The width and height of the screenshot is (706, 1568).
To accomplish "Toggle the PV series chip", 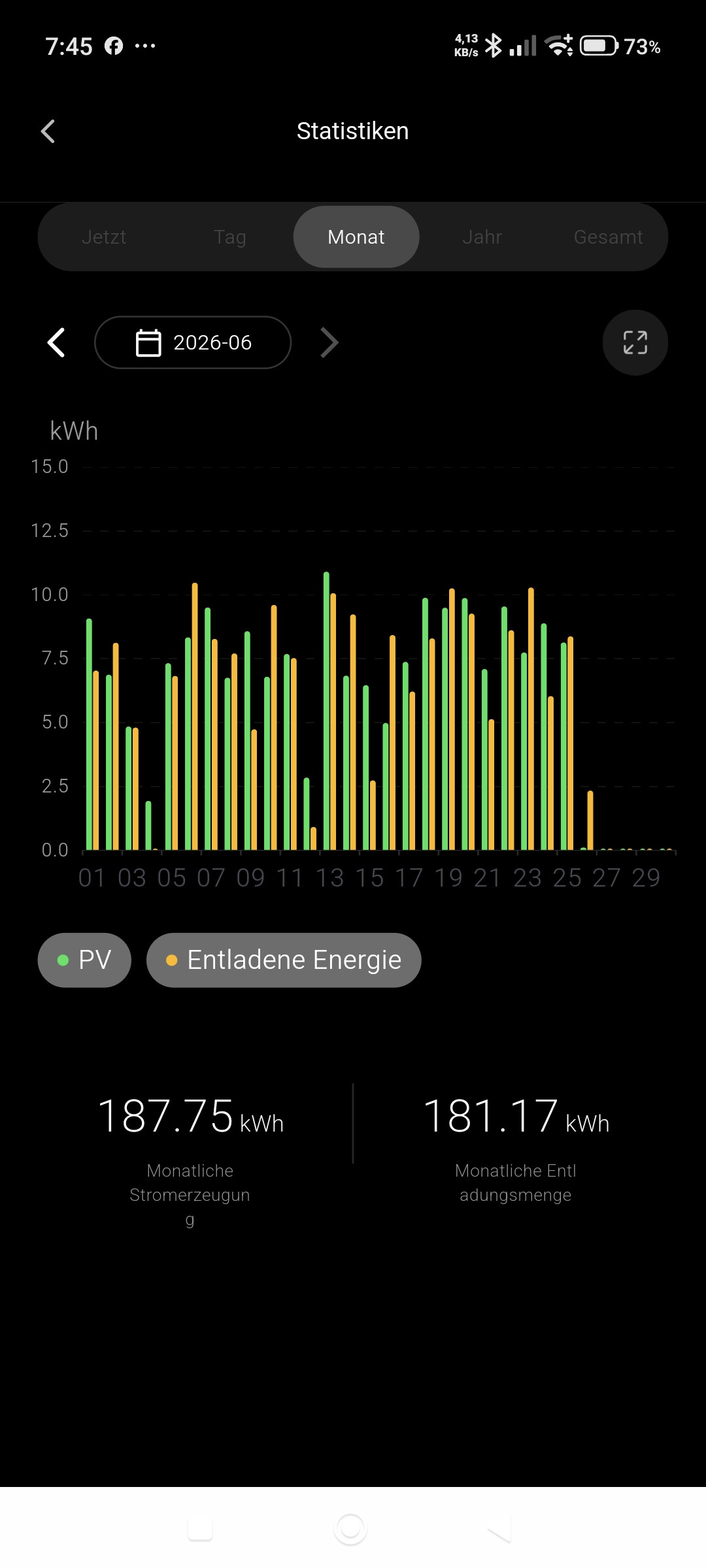I will 84,960.
